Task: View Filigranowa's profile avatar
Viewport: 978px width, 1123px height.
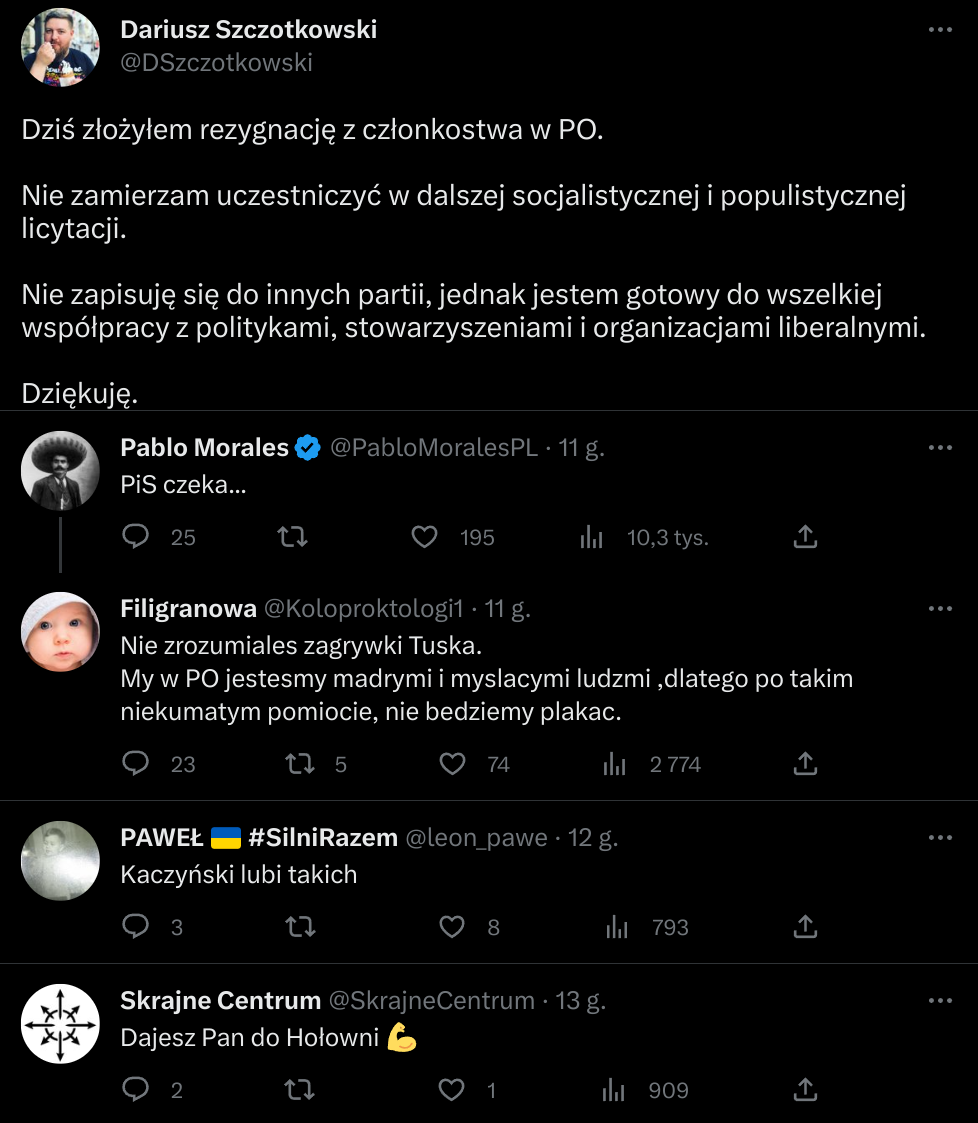Action: tap(60, 632)
